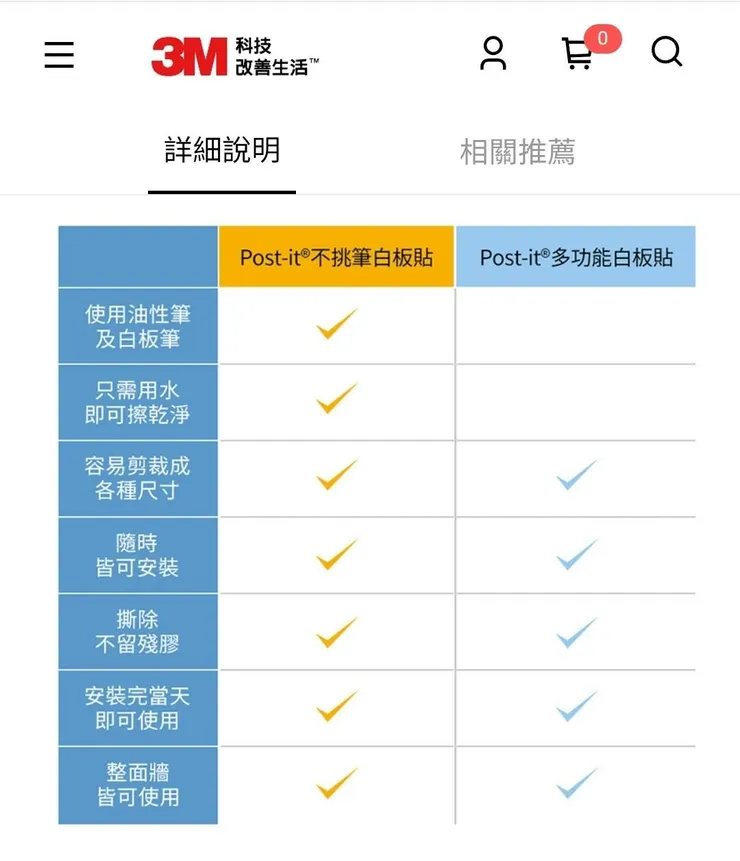Click the 容易剪裁成各種尺寸 row label
Screen dimensions: 740x861
pos(138,478)
